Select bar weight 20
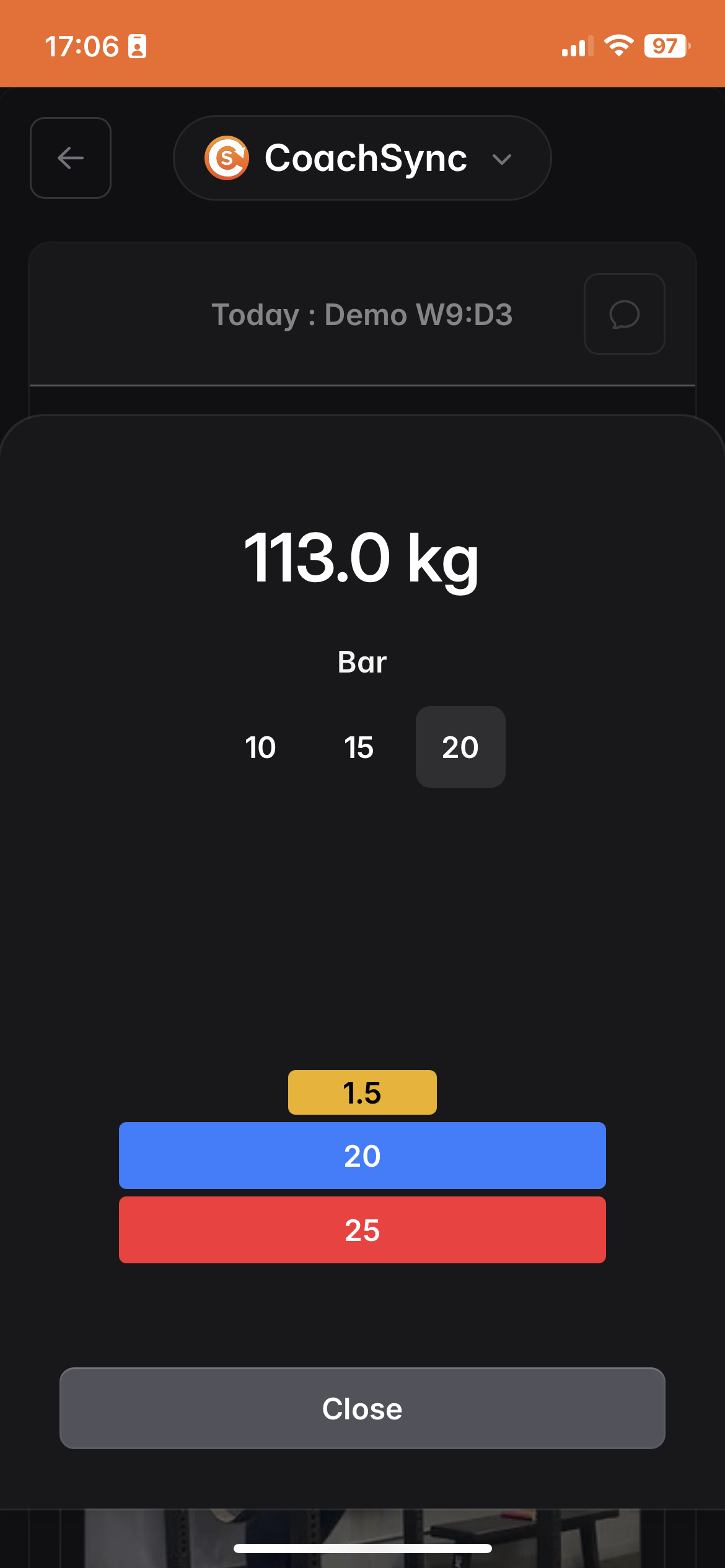The width and height of the screenshot is (725, 1568). click(460, 747)
